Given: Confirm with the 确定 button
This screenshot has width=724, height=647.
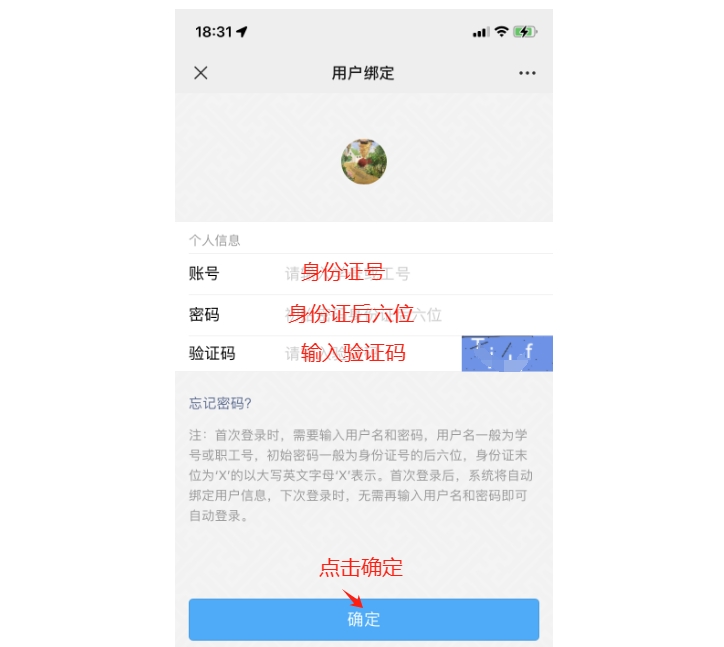Looking at the screenshot, I should click(x=364, y=619).
